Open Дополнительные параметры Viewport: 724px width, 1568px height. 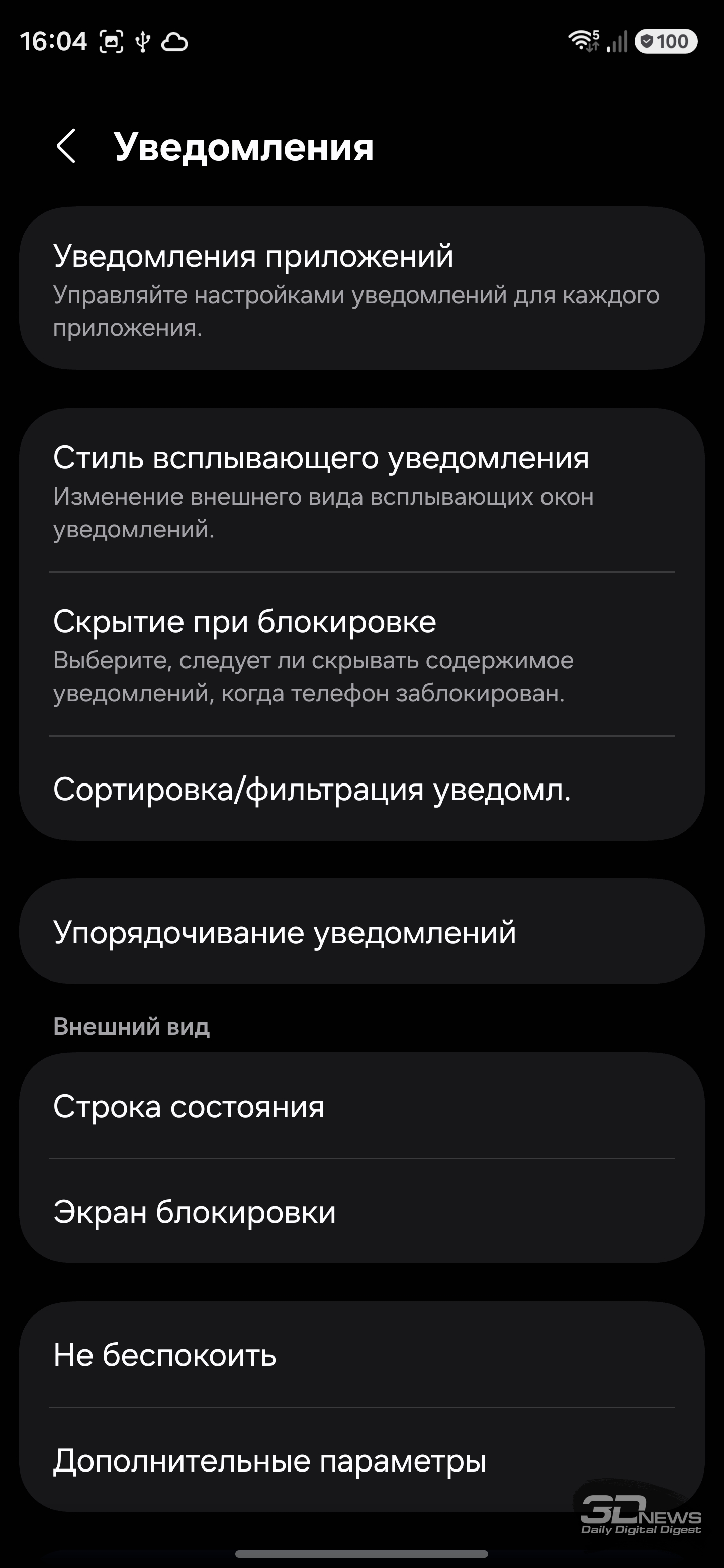[361, 1460]
